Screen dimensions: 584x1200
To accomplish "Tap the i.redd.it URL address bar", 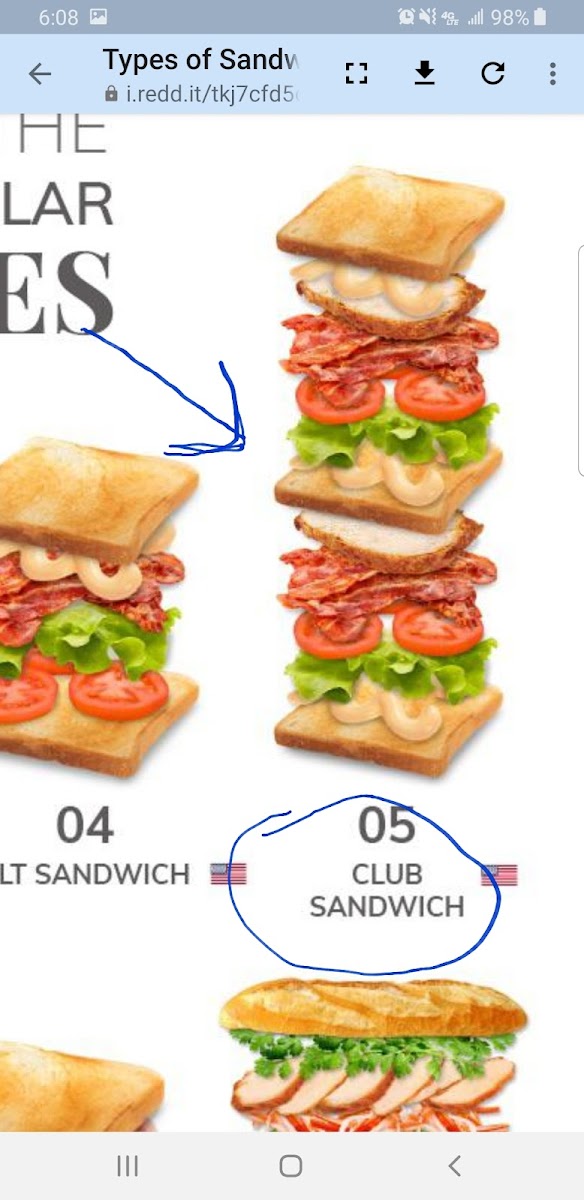I will (x=201, y=94).
